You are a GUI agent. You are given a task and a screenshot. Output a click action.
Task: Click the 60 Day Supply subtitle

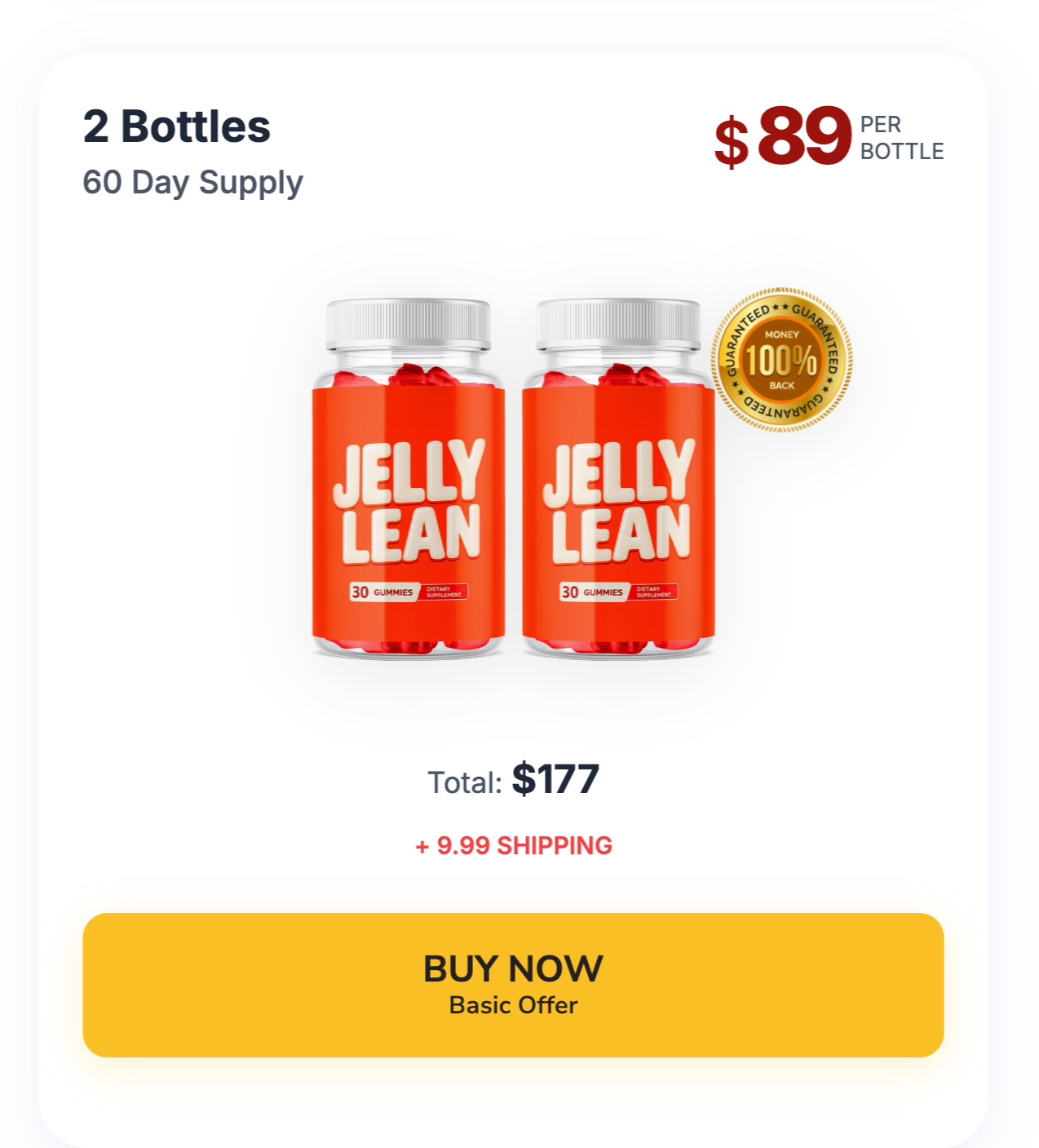pos(191,182)
